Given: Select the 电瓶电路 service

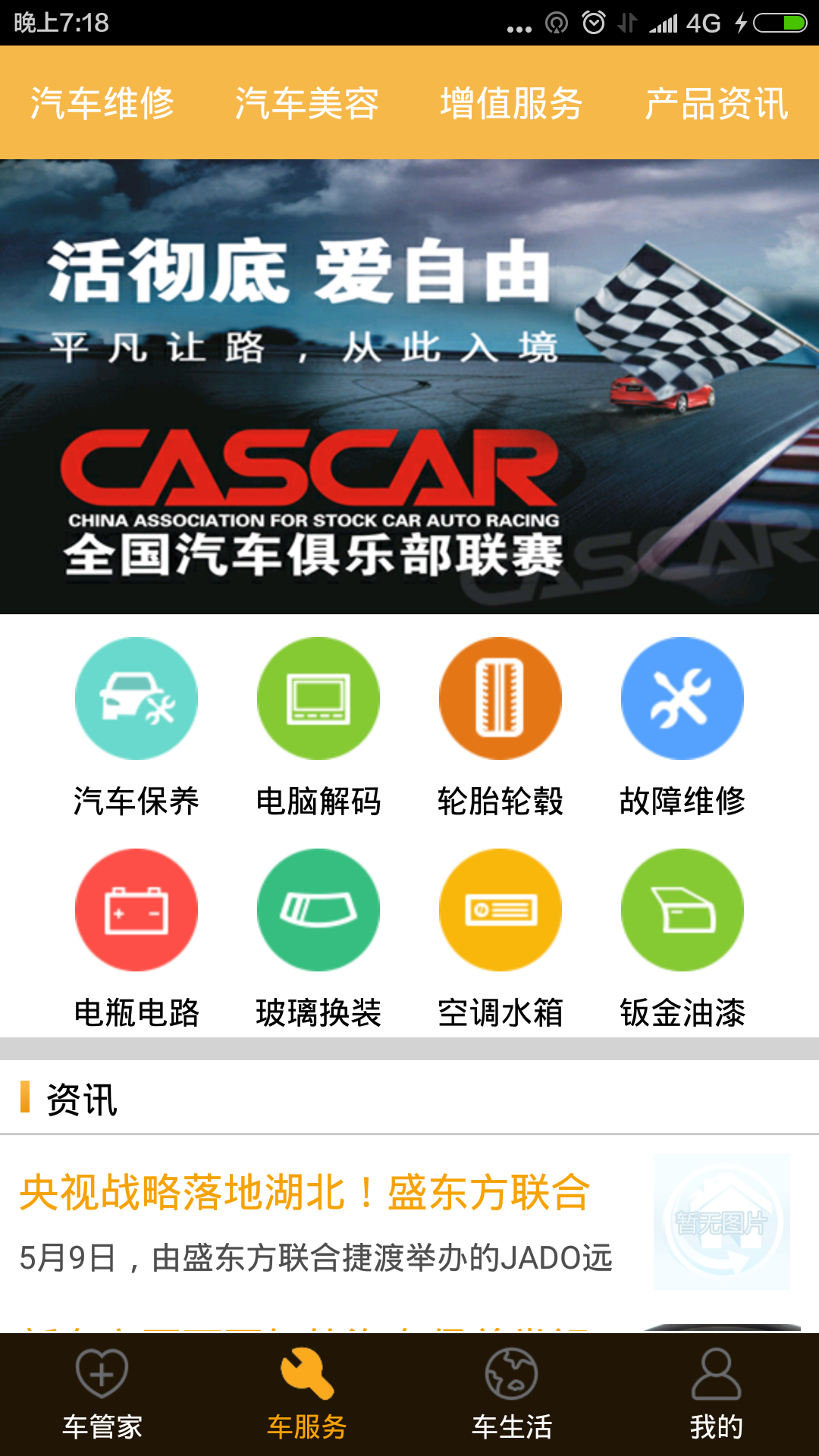Looking at the screenshot, I should 136,910.
